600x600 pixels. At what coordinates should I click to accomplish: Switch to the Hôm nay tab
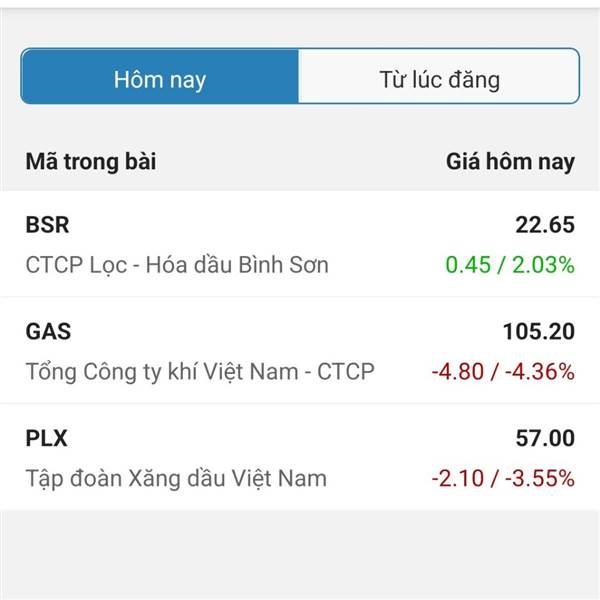(x=160, y=76)
